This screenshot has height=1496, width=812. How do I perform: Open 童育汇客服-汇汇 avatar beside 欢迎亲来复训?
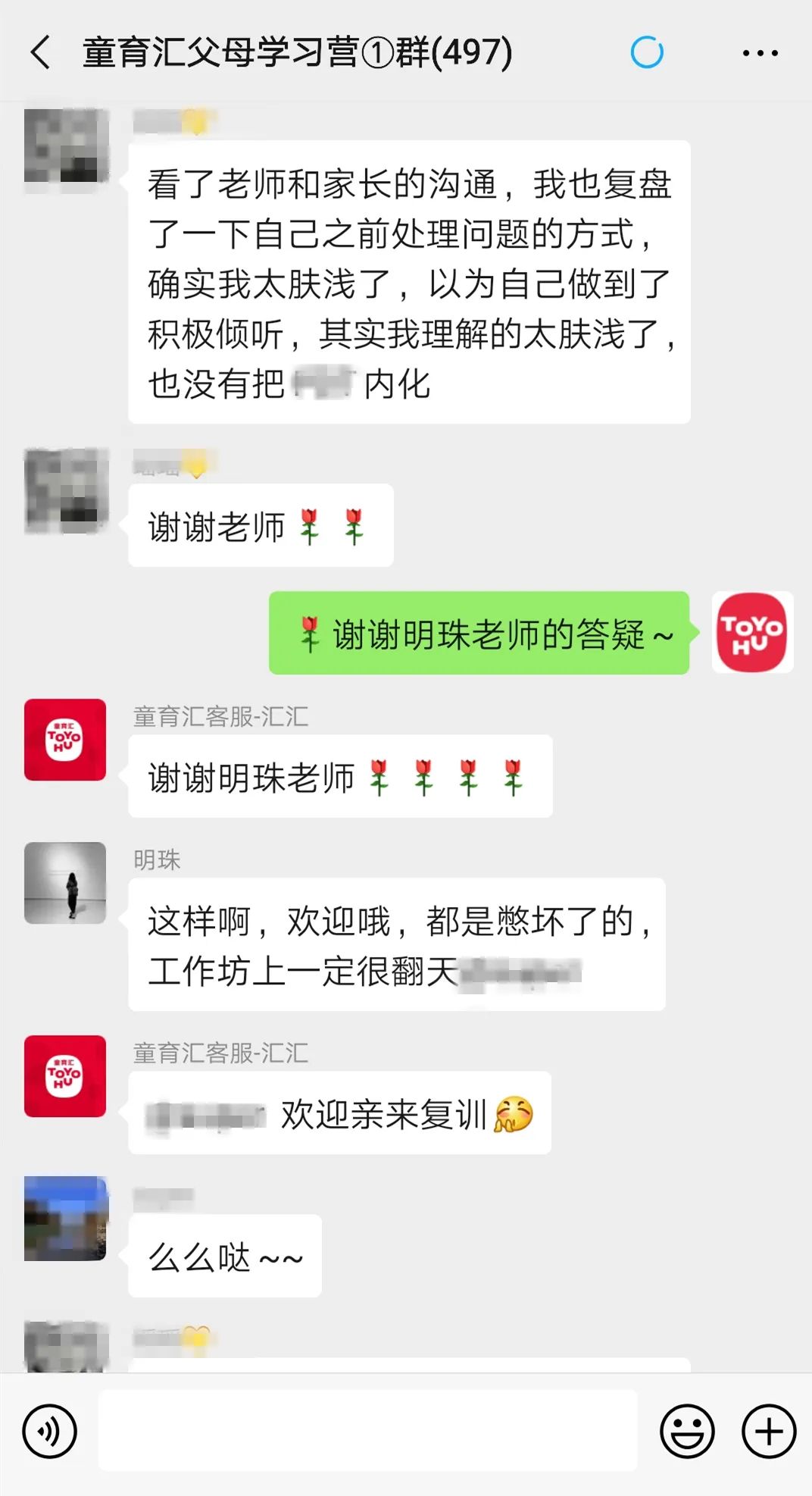[x=65, y=1076]
